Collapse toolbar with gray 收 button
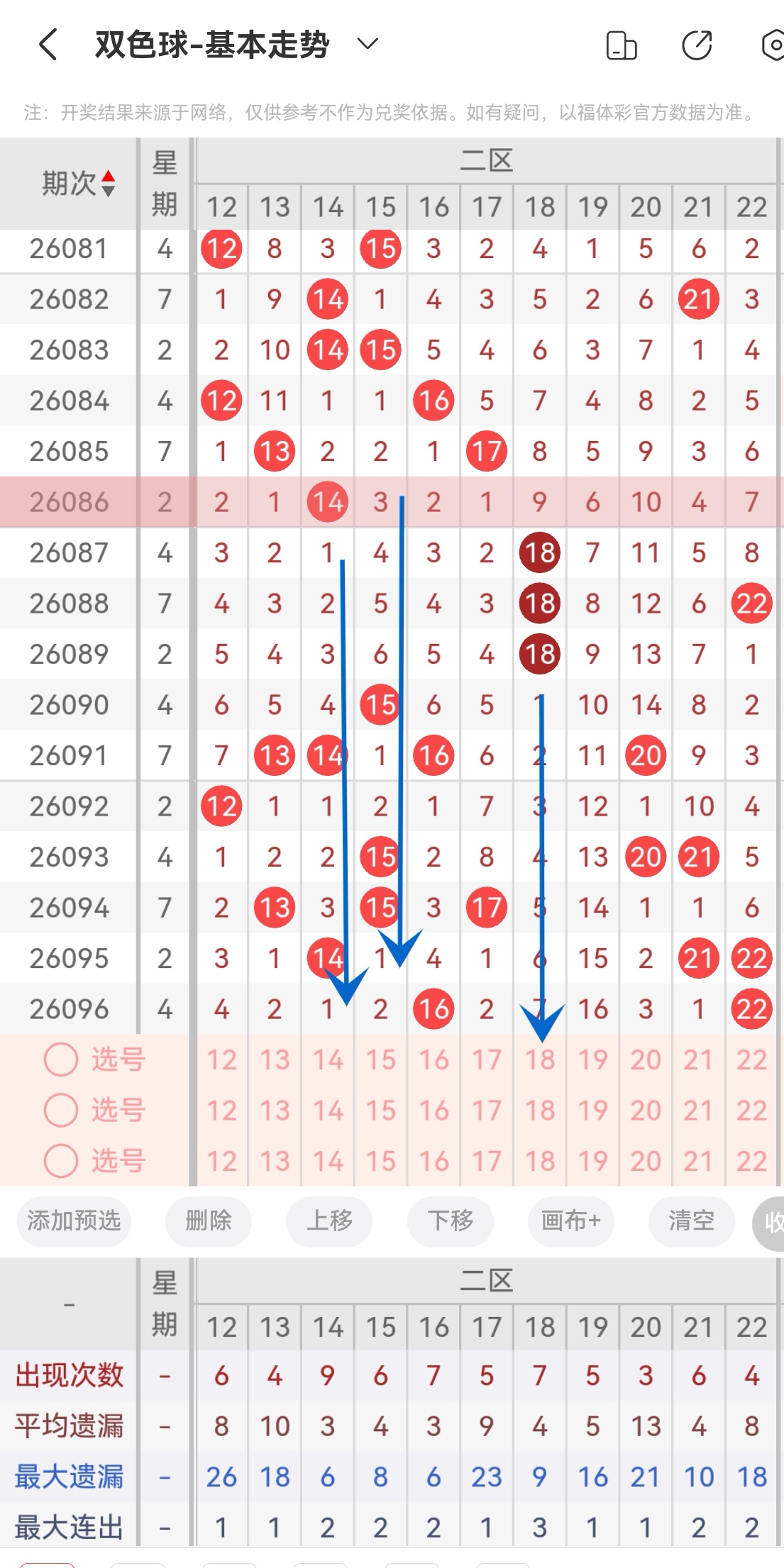Image resolution: width=784 pixels, height=1568 pixels. point(769,1221)
